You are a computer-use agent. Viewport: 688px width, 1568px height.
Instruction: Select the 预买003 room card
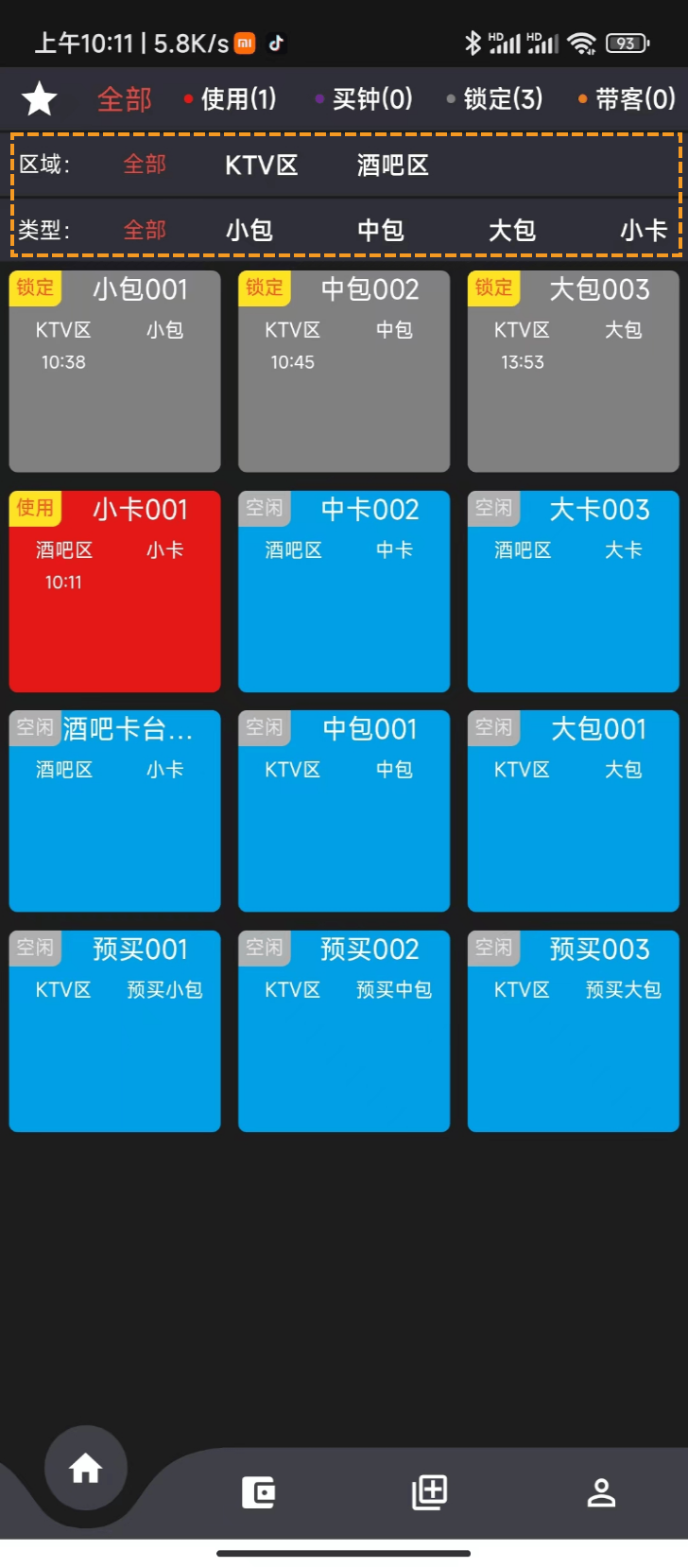pos(573,1031)
